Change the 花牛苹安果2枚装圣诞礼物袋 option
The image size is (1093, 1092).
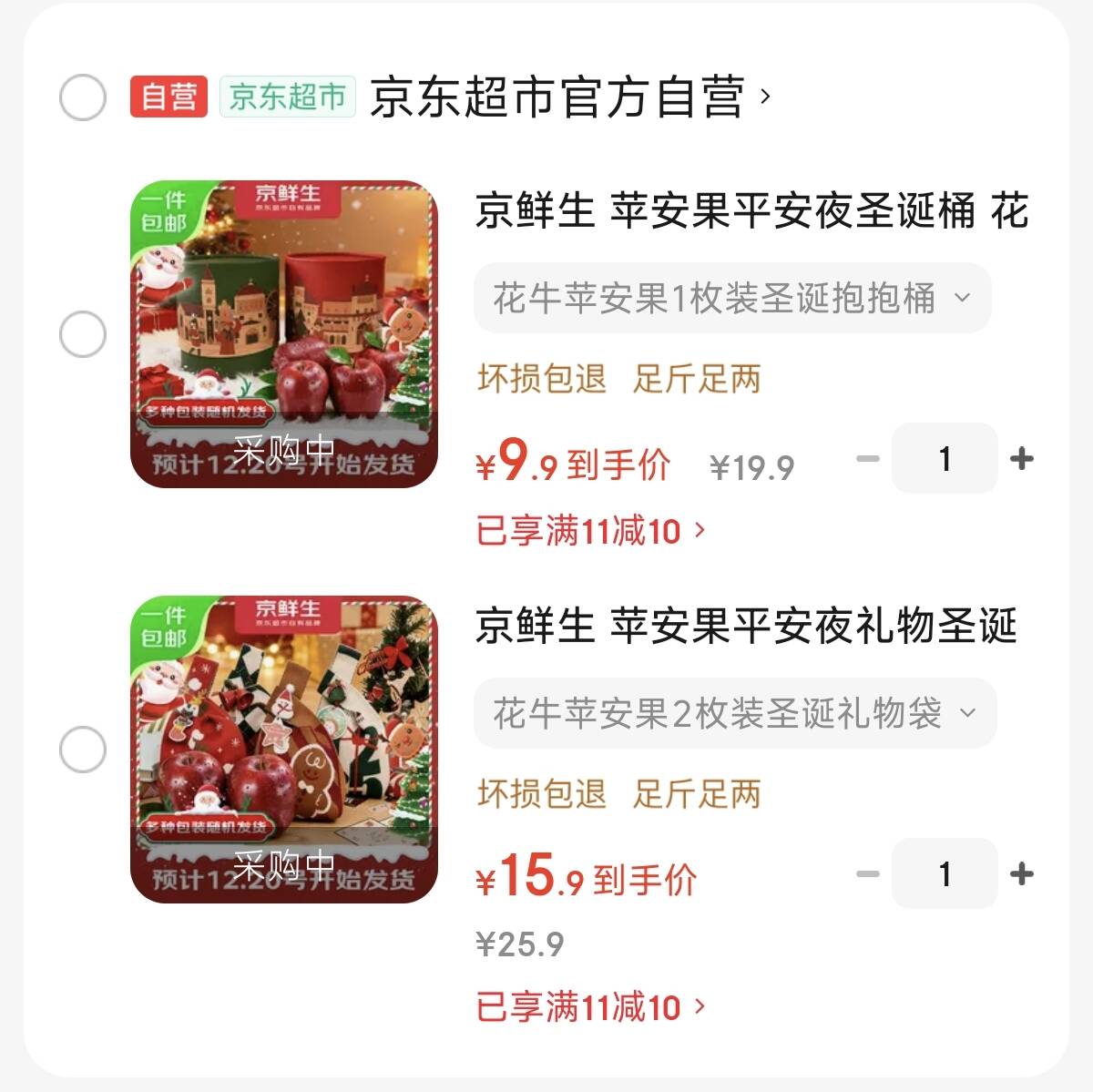pyautogui.click(x=734, y=713)
